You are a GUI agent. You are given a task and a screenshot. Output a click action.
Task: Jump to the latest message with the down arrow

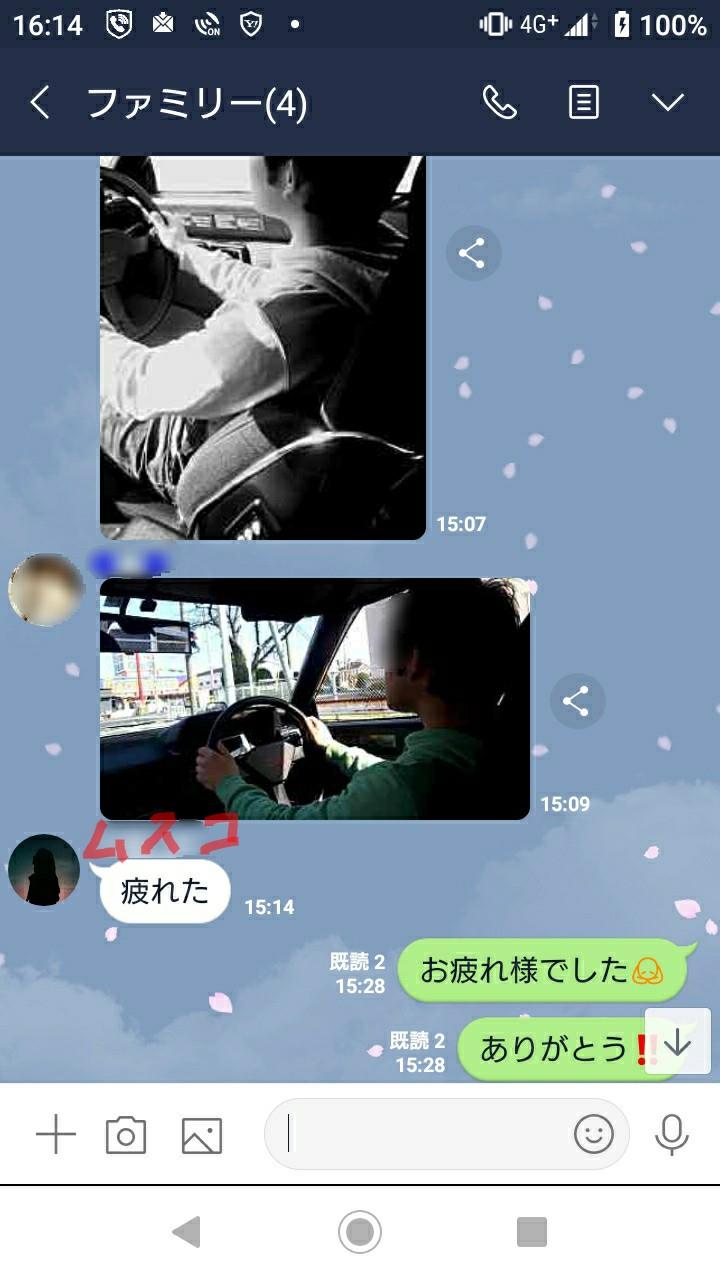(x=678, y=1042)
